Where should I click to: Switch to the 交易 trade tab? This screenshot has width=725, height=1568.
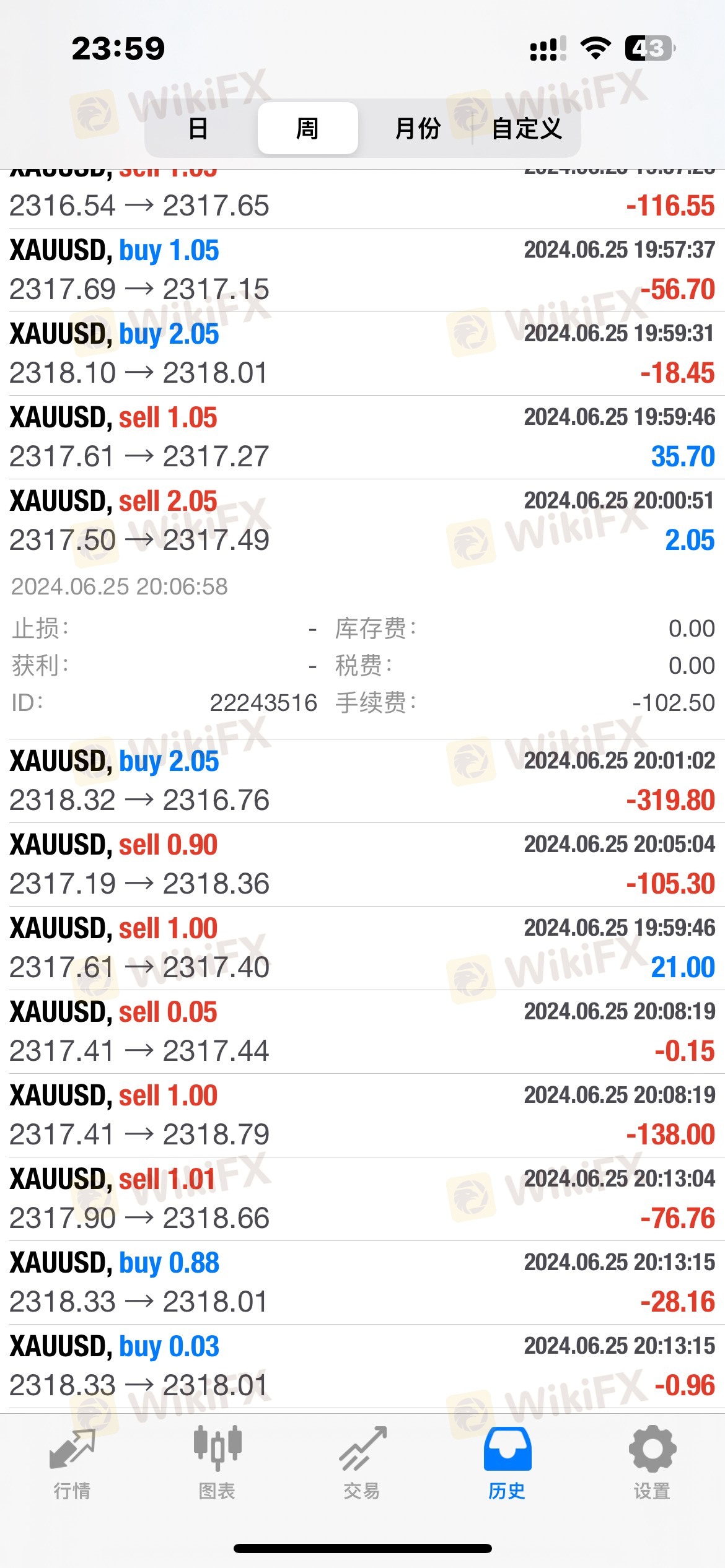362,1464
